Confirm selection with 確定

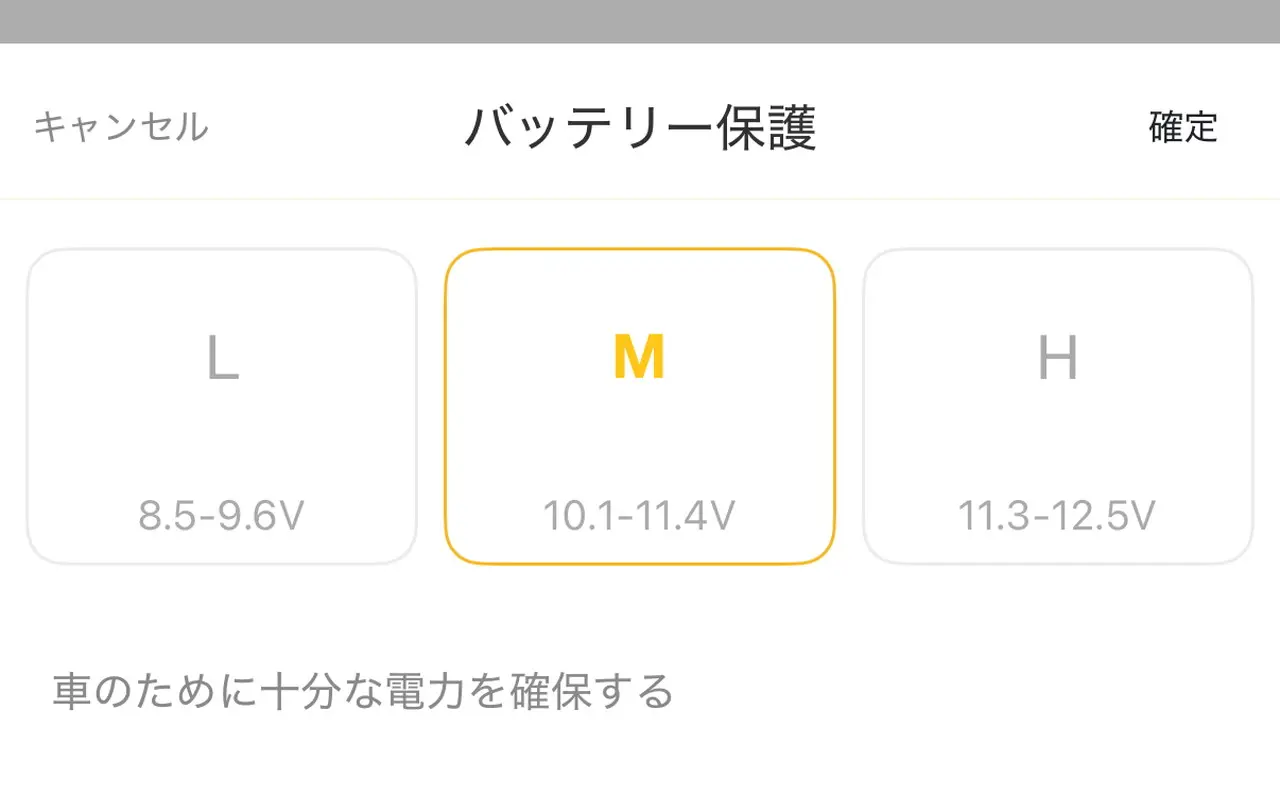point(1183,128)
